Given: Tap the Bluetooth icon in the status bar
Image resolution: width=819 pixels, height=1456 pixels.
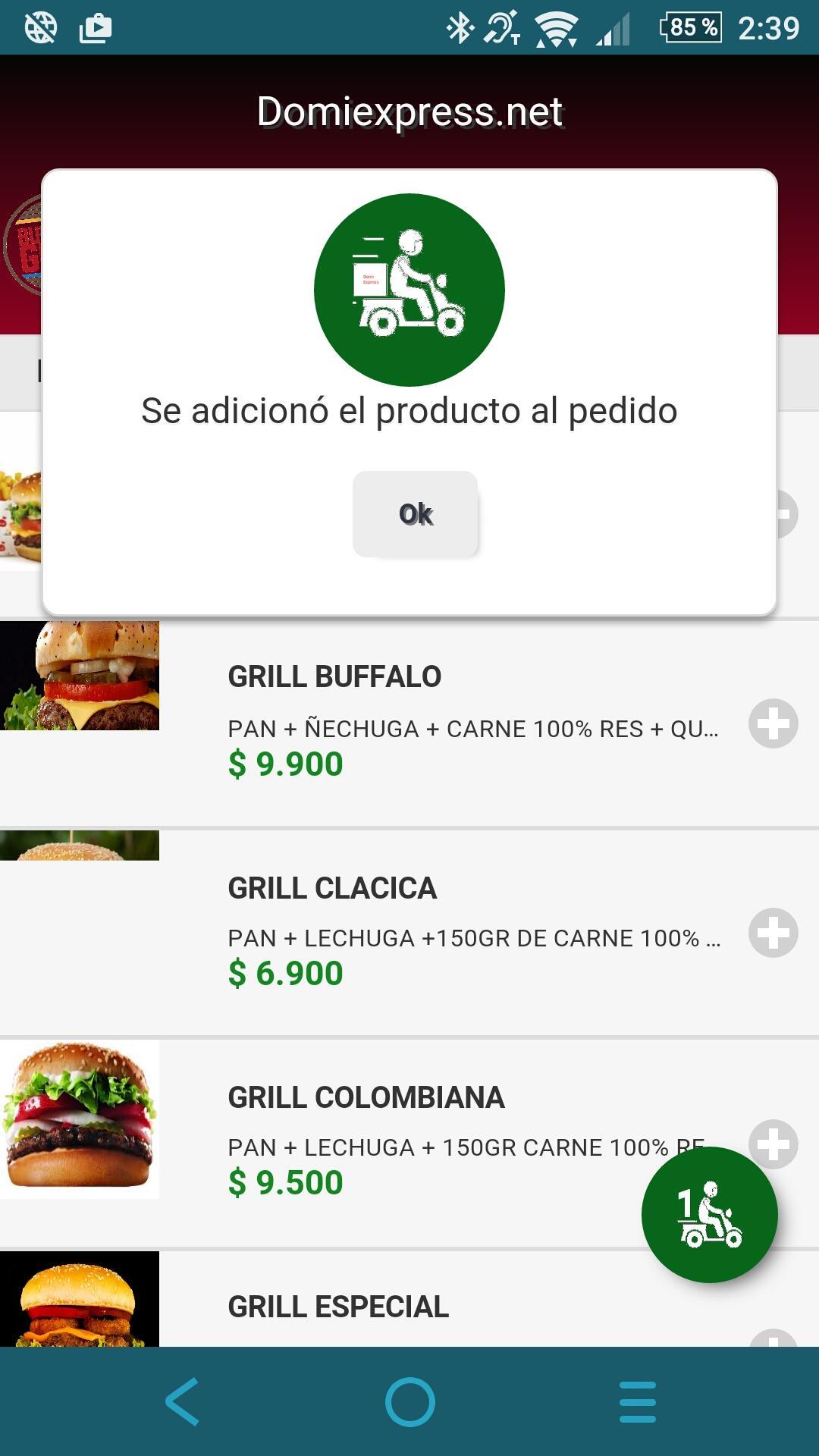Looking at the screenshot, I should [x=460, y=29].
